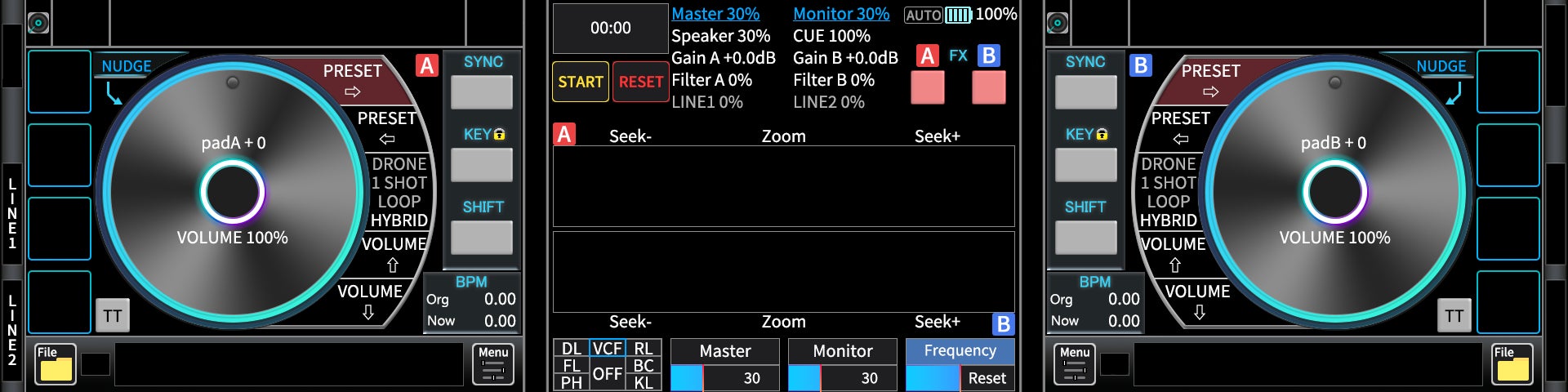
Task: Select next PRESET on deck A
Action: [x=353, y=80]
